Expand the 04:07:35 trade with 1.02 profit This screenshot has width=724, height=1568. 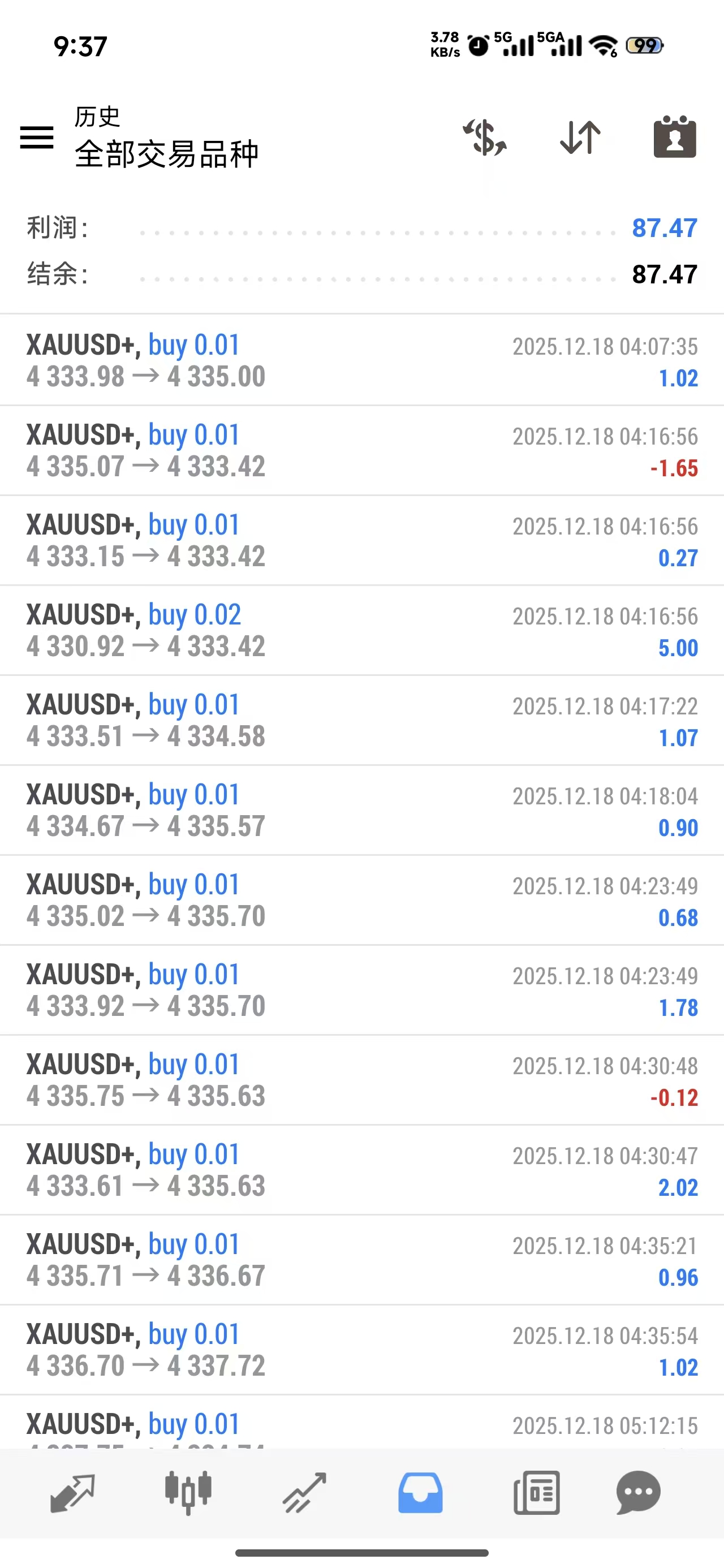[361, 360]
